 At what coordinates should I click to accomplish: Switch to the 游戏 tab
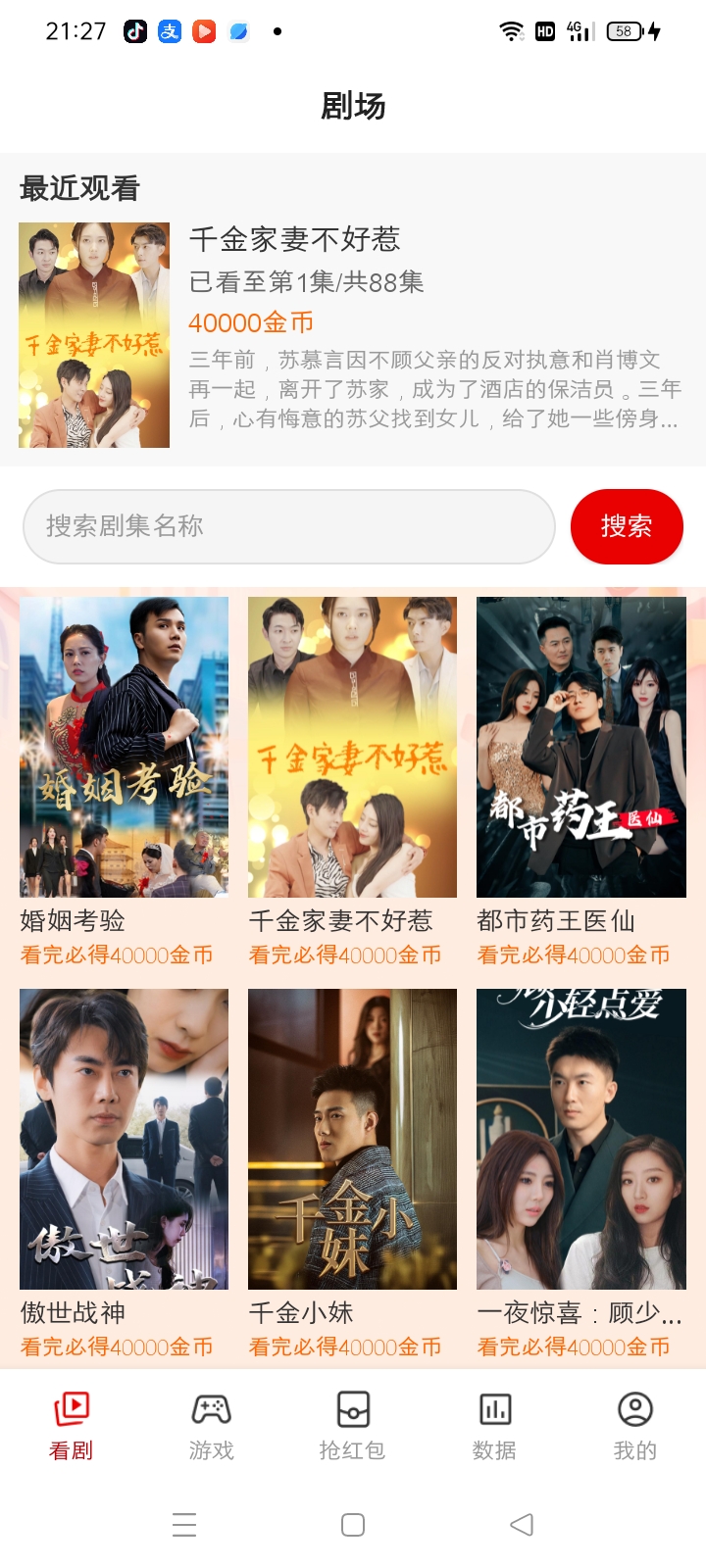point(212,1426)
